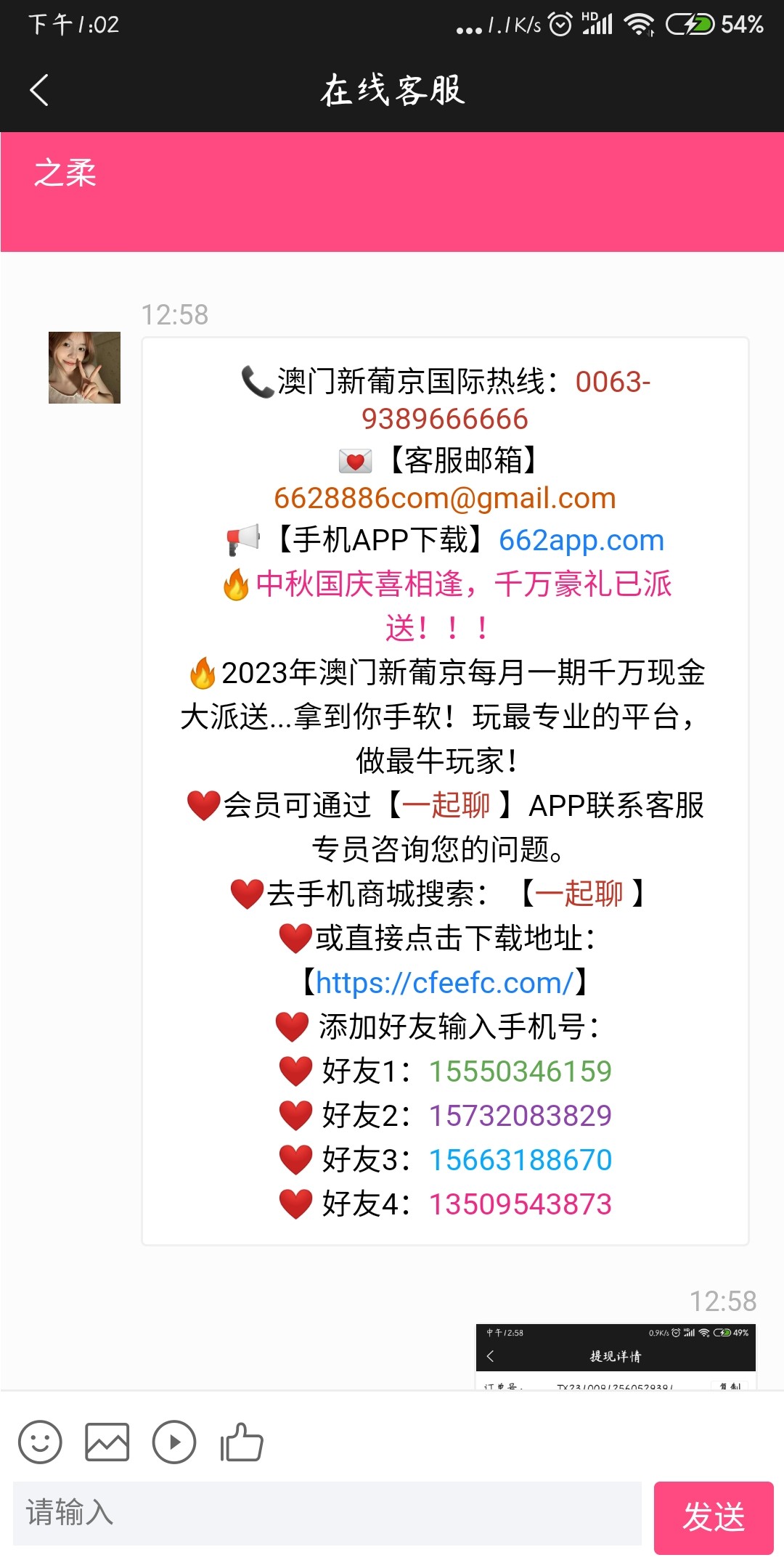Go back from the 在线客服 chat
The image size is (784, 1568).
[40, 91]
